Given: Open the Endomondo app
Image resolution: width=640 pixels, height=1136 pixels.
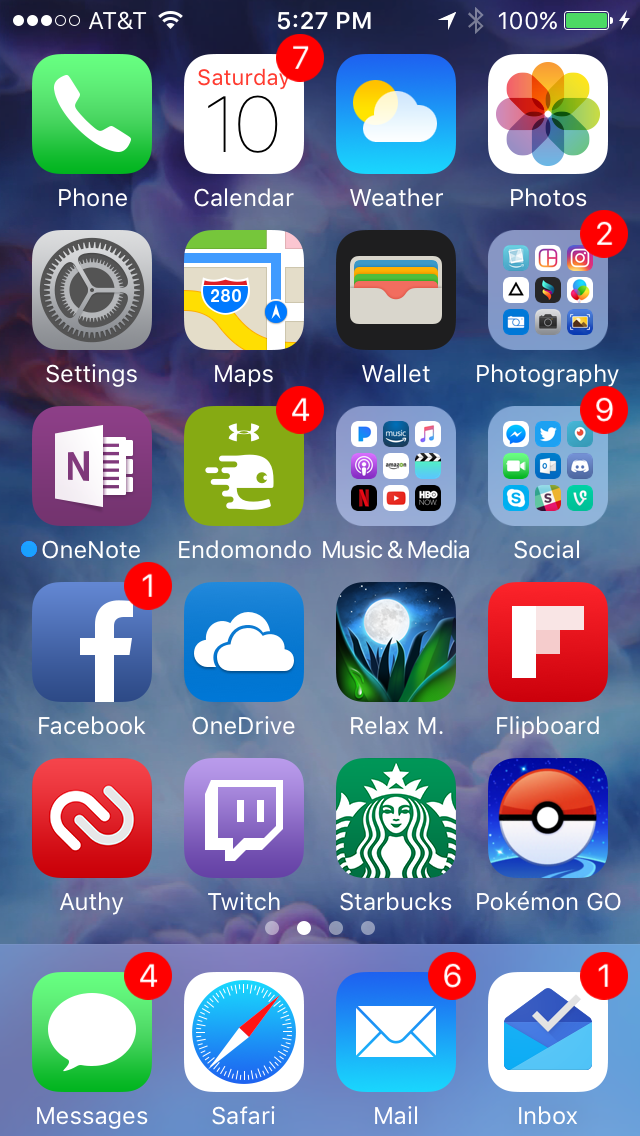Looking at the screenshot, I should 244,466.
